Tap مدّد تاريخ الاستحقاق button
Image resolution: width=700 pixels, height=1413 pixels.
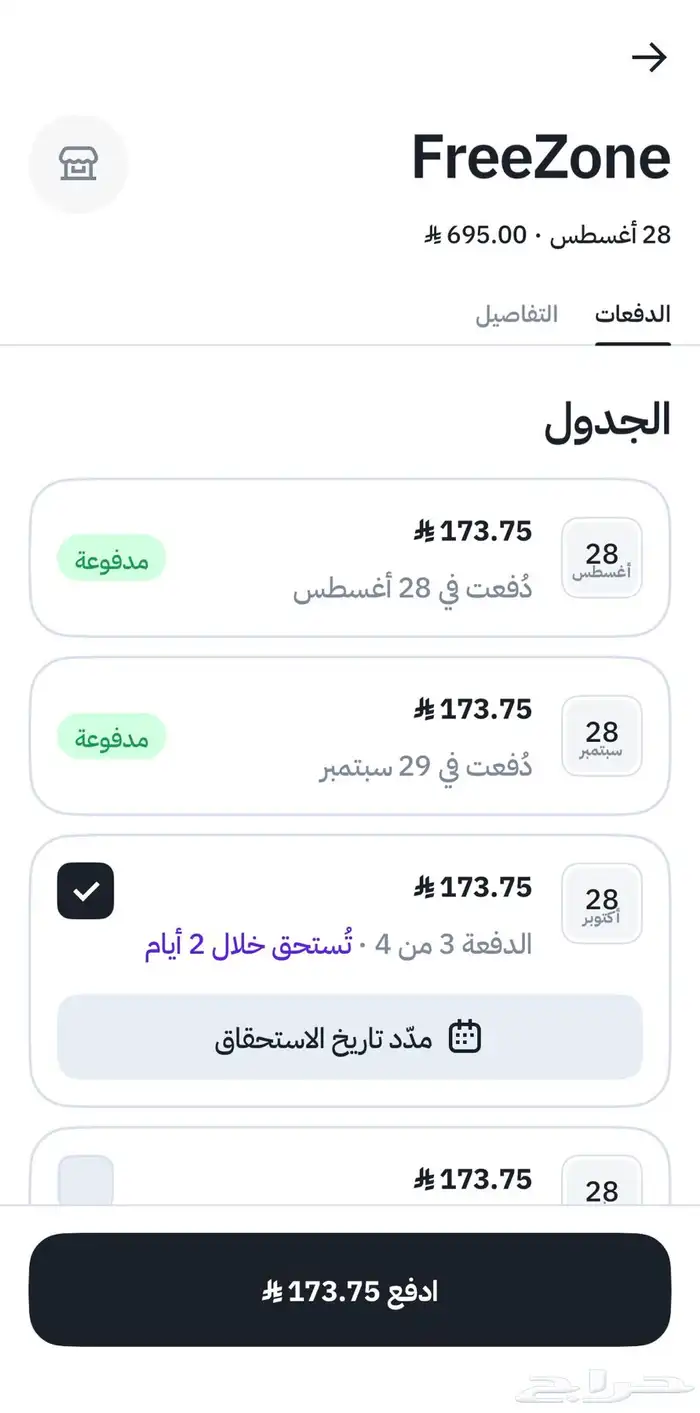point(349,1037)
